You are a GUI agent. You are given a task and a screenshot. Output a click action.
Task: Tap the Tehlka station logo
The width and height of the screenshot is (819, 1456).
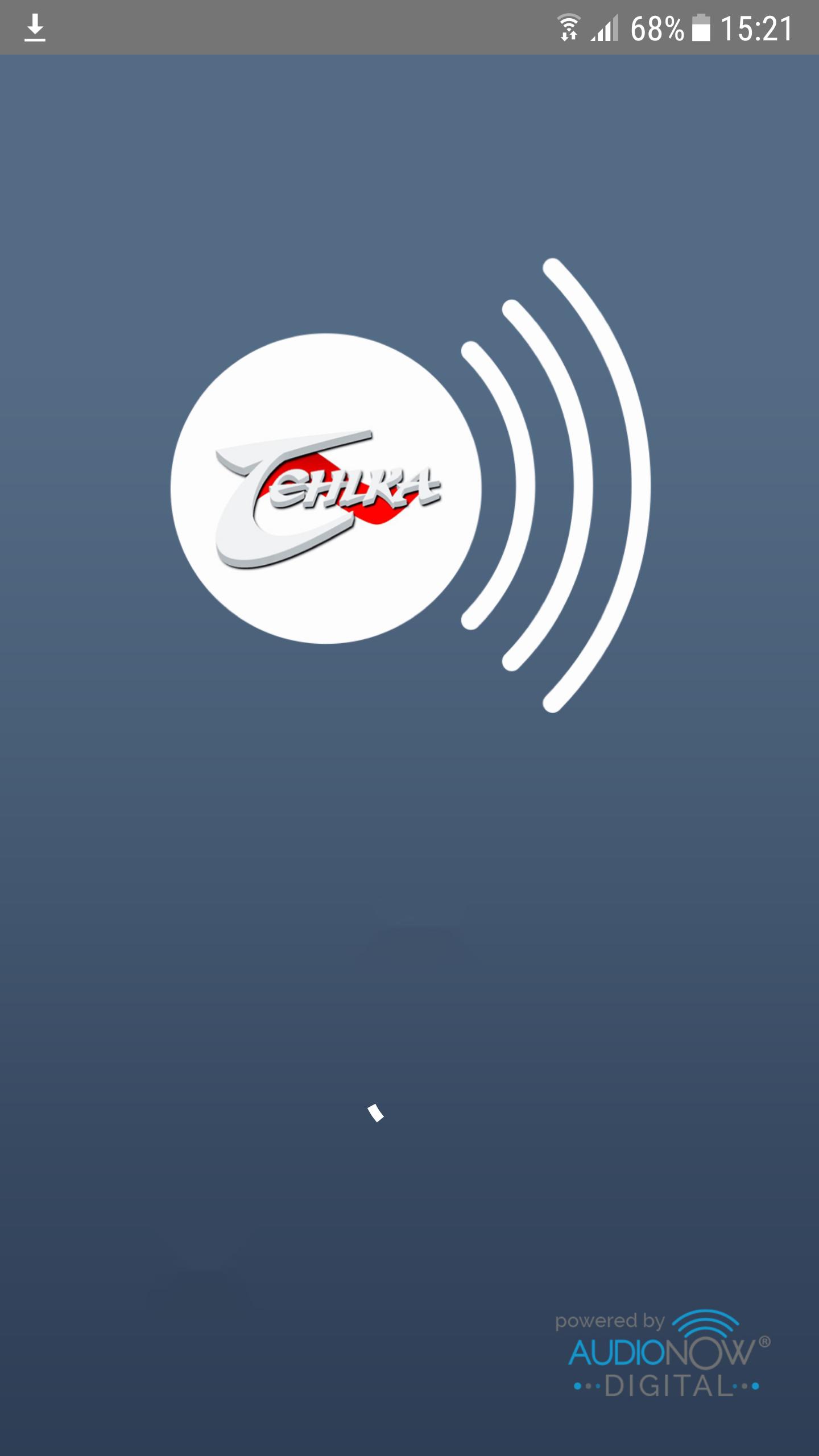327,486
